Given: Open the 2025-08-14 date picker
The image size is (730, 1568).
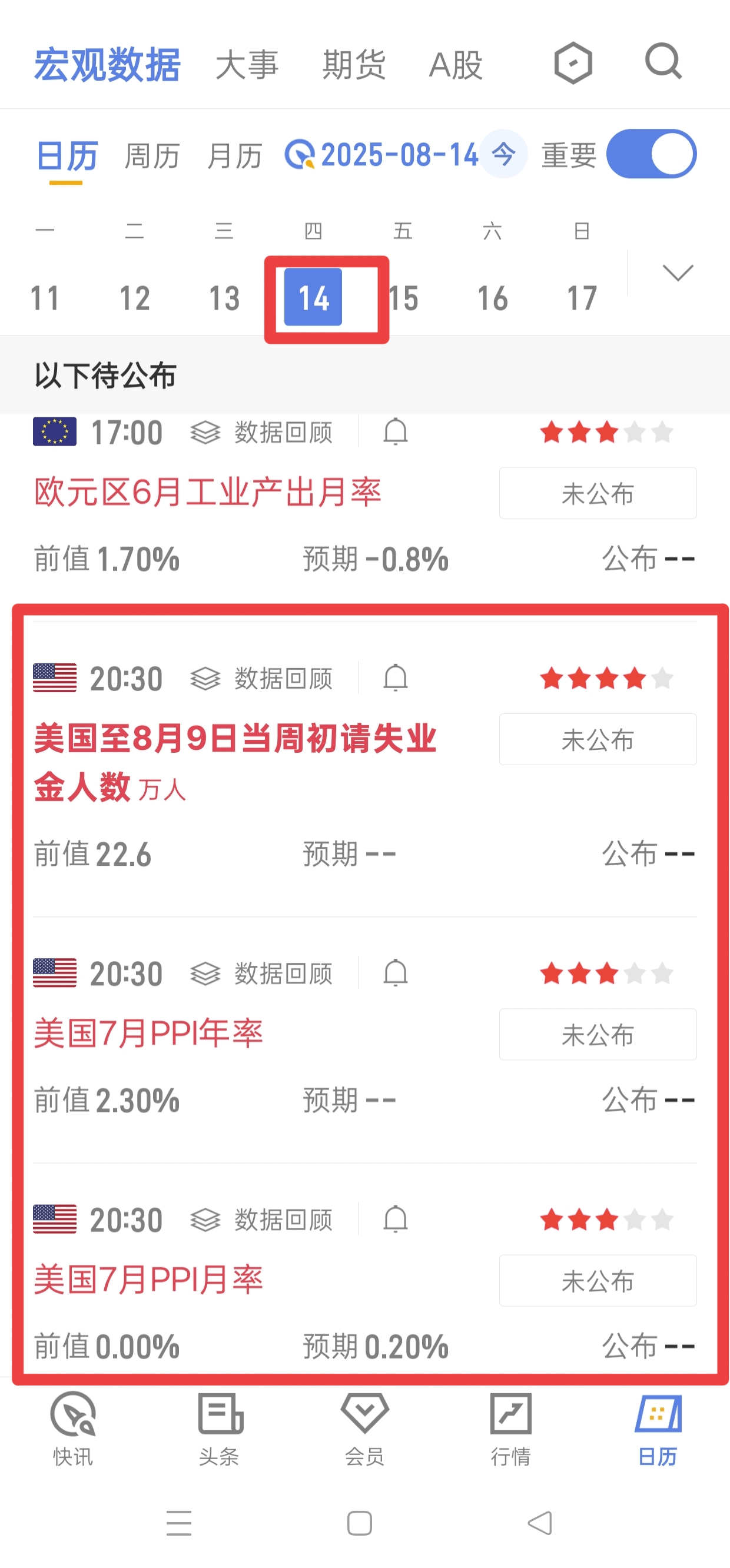Looking at the screenshot, I should point(381,155).
